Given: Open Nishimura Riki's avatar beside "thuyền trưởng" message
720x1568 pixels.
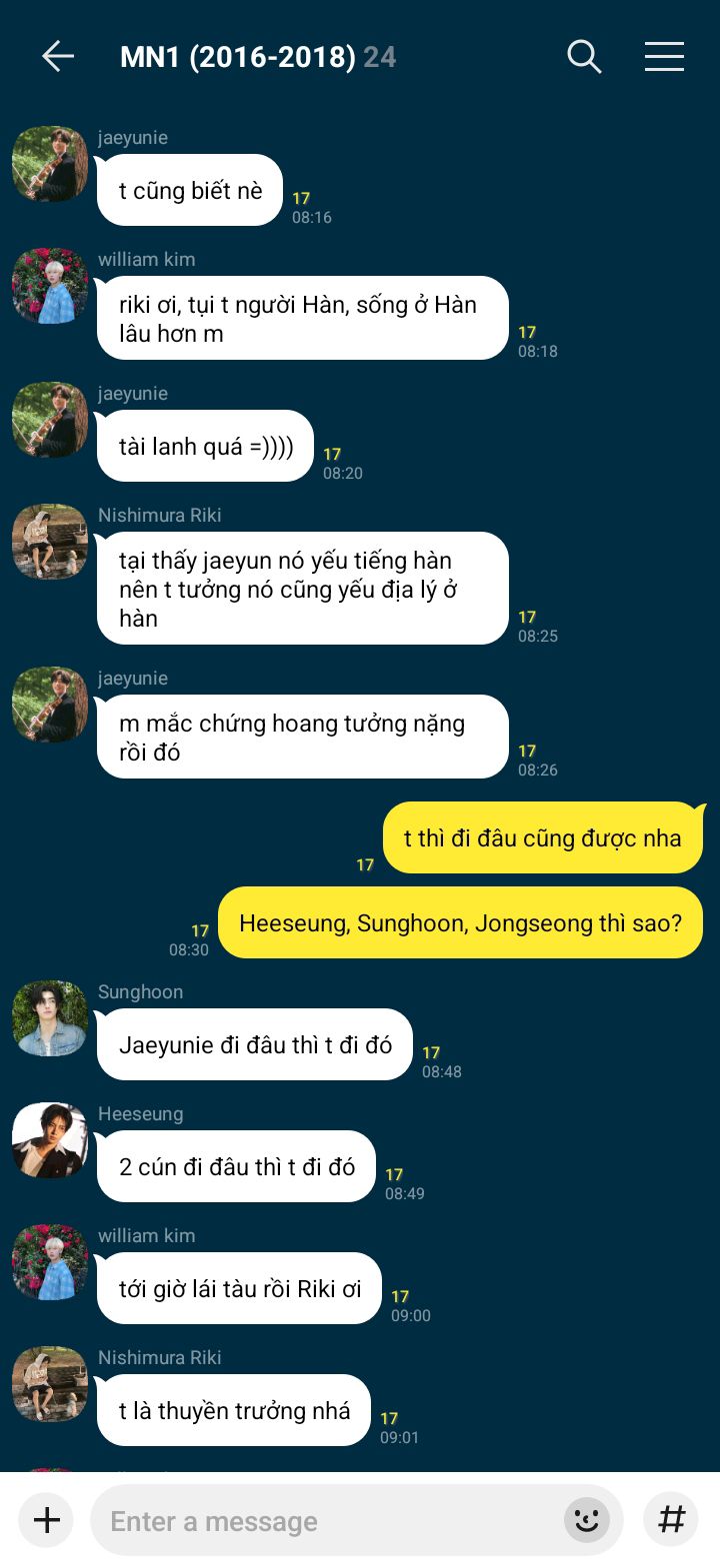Looking at the screenshot, I should (x=50, y=1384).
